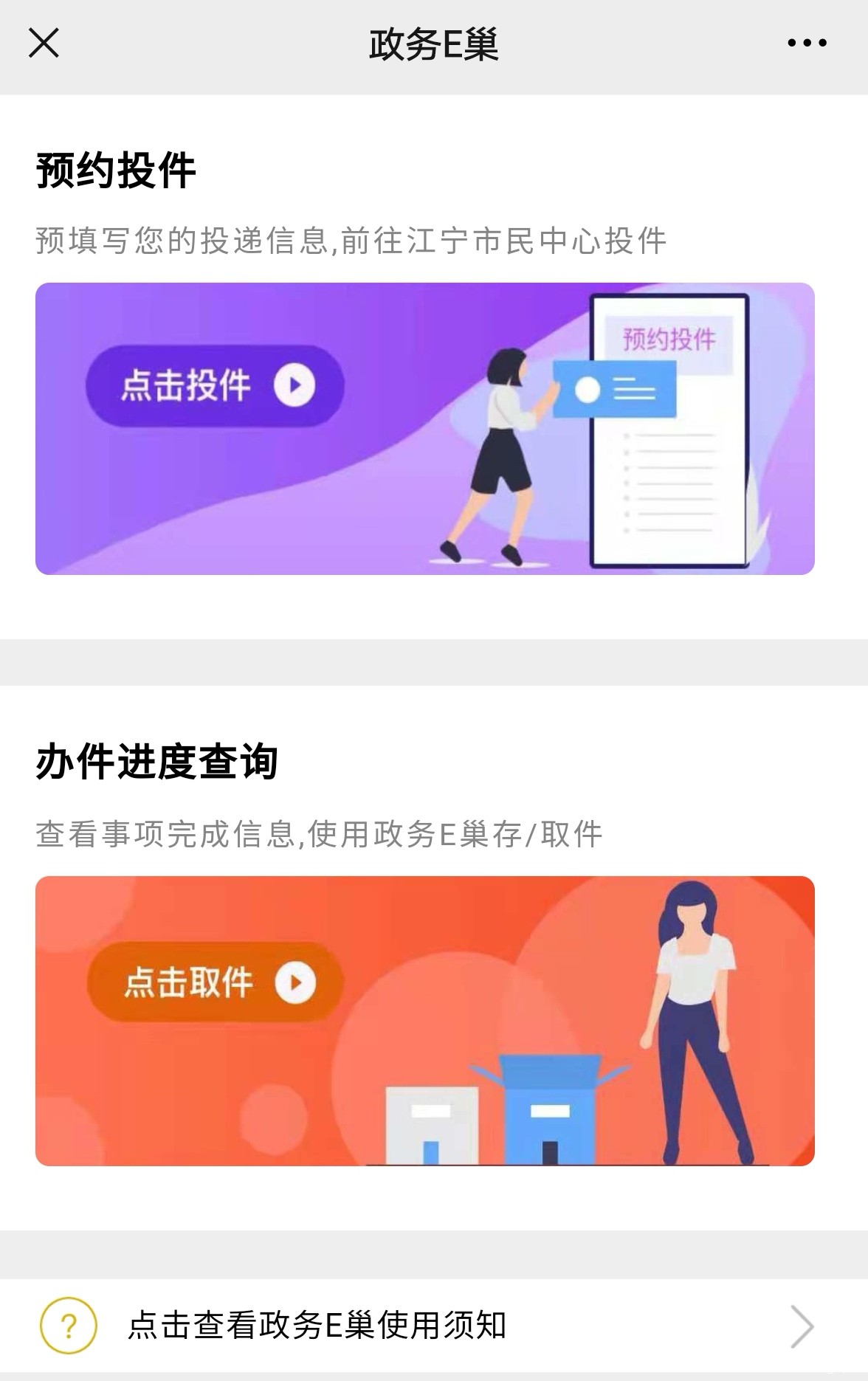This screenshot has height=1381, width=868.
Task: Open the three-dot overflow menu
Action: [806, 44]
